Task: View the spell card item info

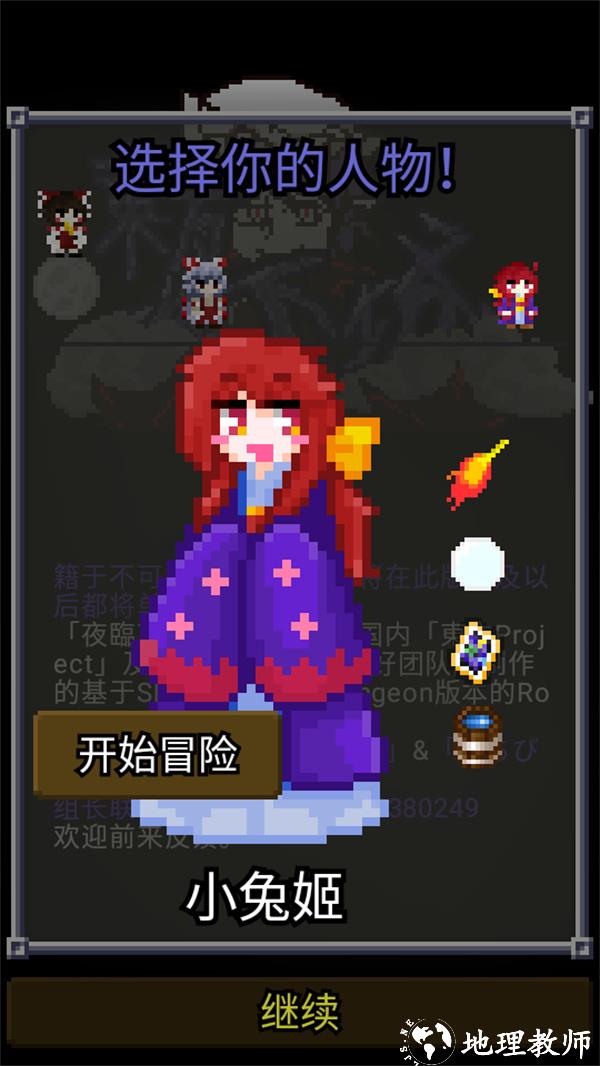Action: tap(475, 653)
